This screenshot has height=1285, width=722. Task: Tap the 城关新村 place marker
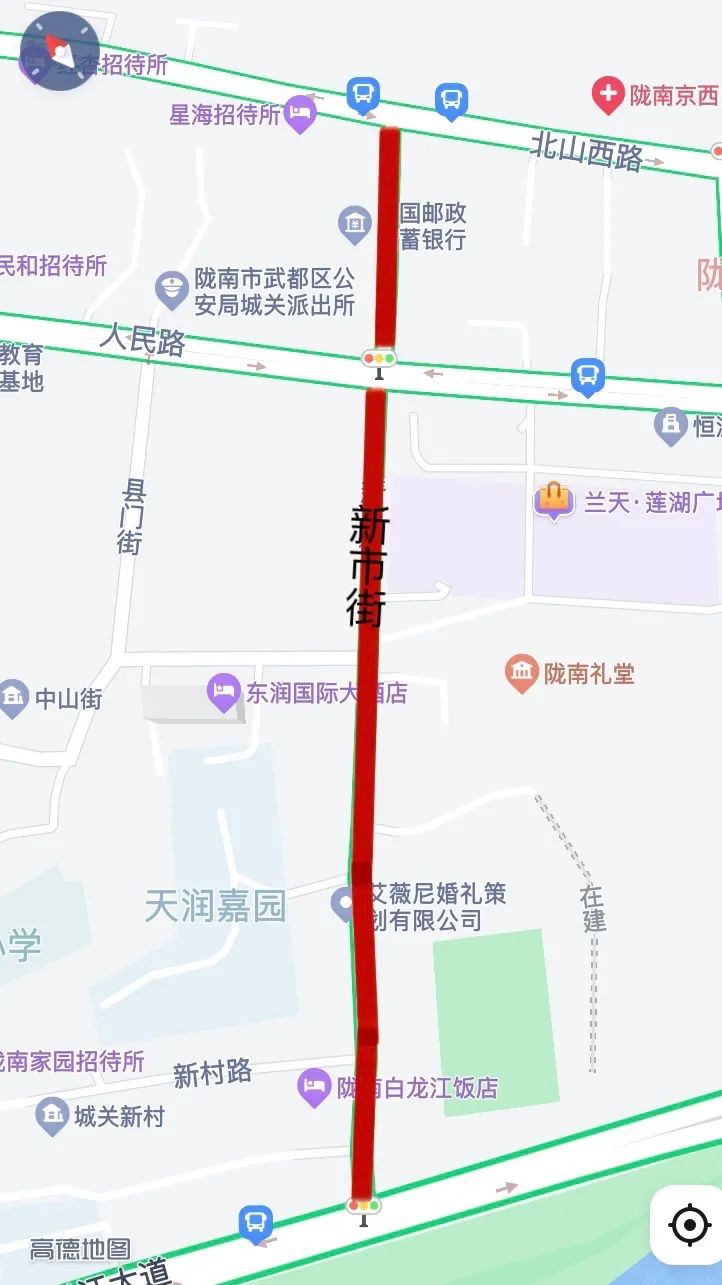tap(51, 1116)
